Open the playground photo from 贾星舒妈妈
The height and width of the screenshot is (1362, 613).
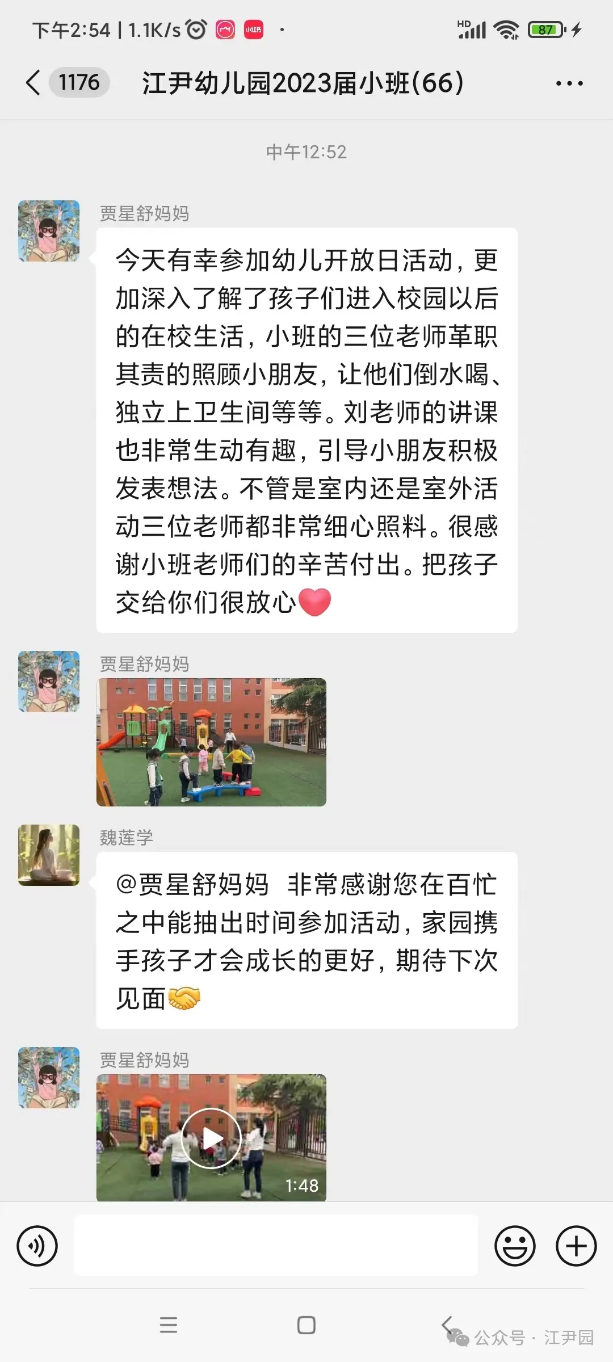211,742
